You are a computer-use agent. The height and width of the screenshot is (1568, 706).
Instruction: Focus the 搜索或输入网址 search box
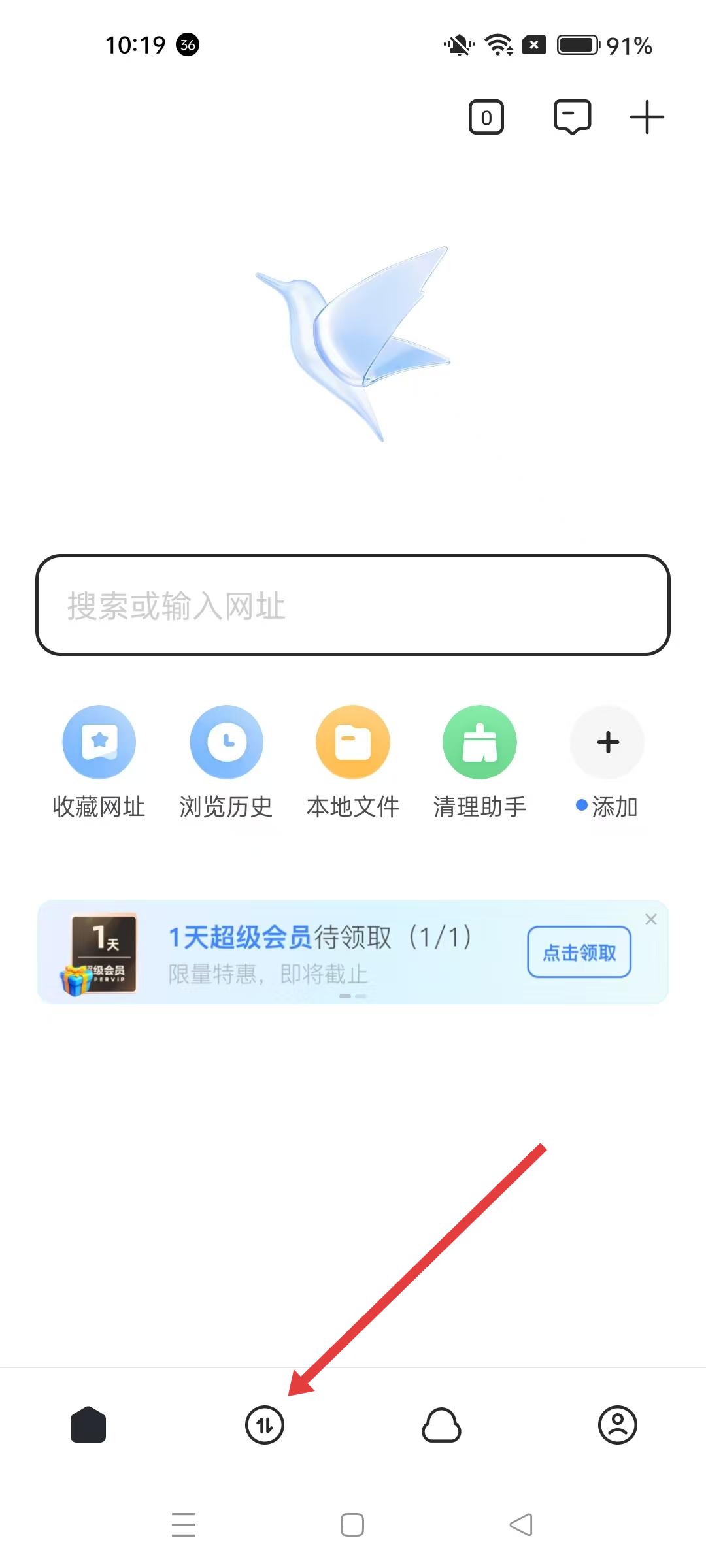(353, 605)
